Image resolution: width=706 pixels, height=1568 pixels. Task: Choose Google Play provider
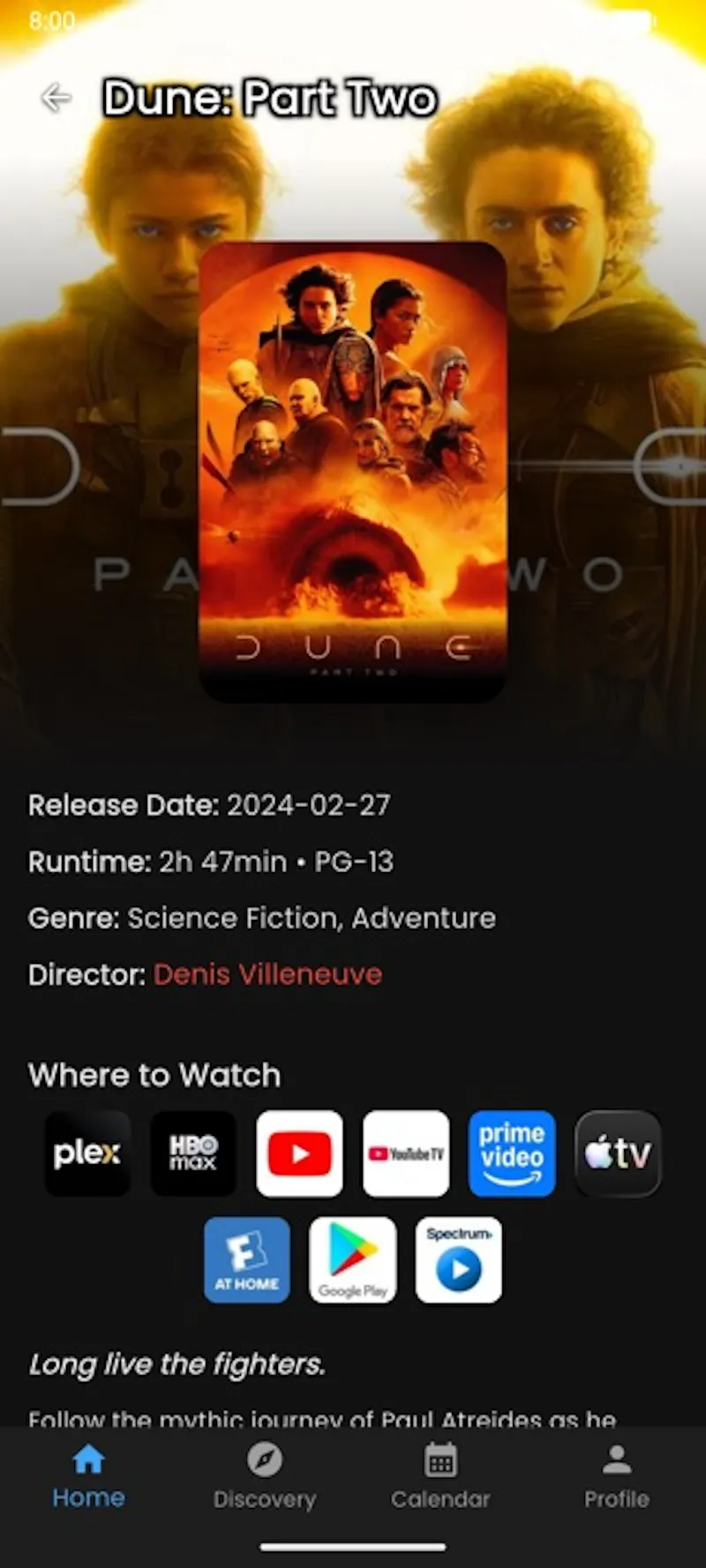point(353,1260)
